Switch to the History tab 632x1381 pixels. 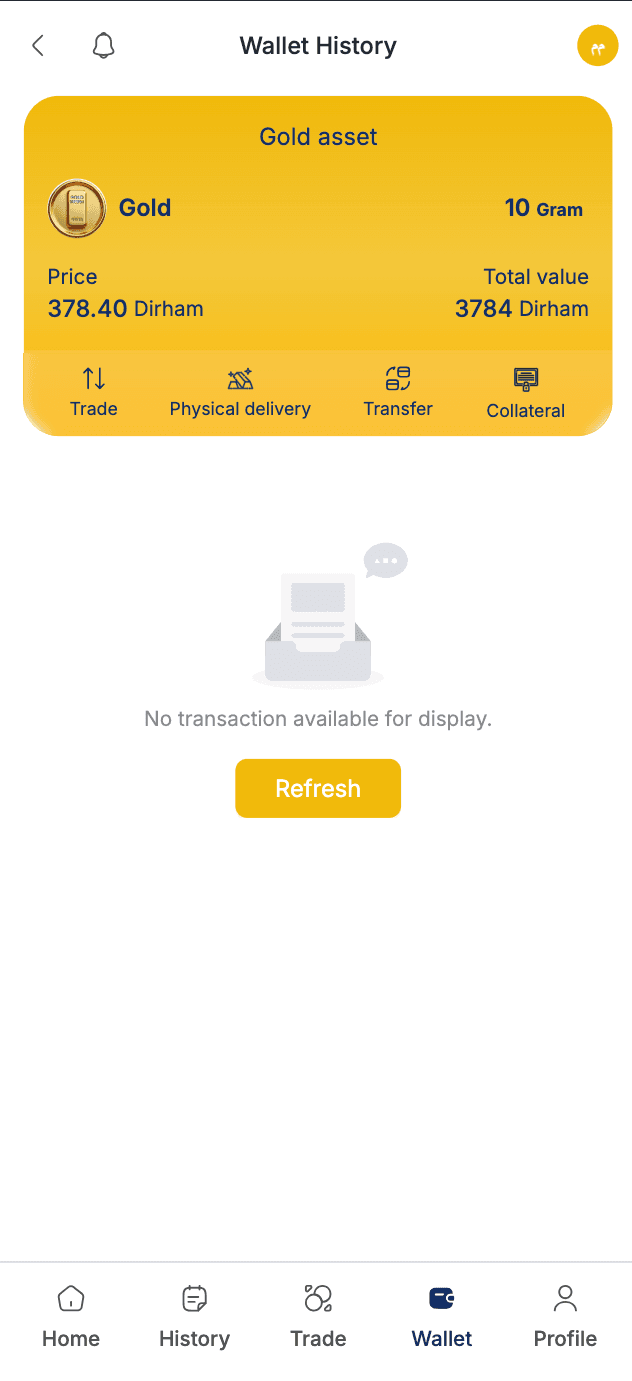click(194, 1316)
